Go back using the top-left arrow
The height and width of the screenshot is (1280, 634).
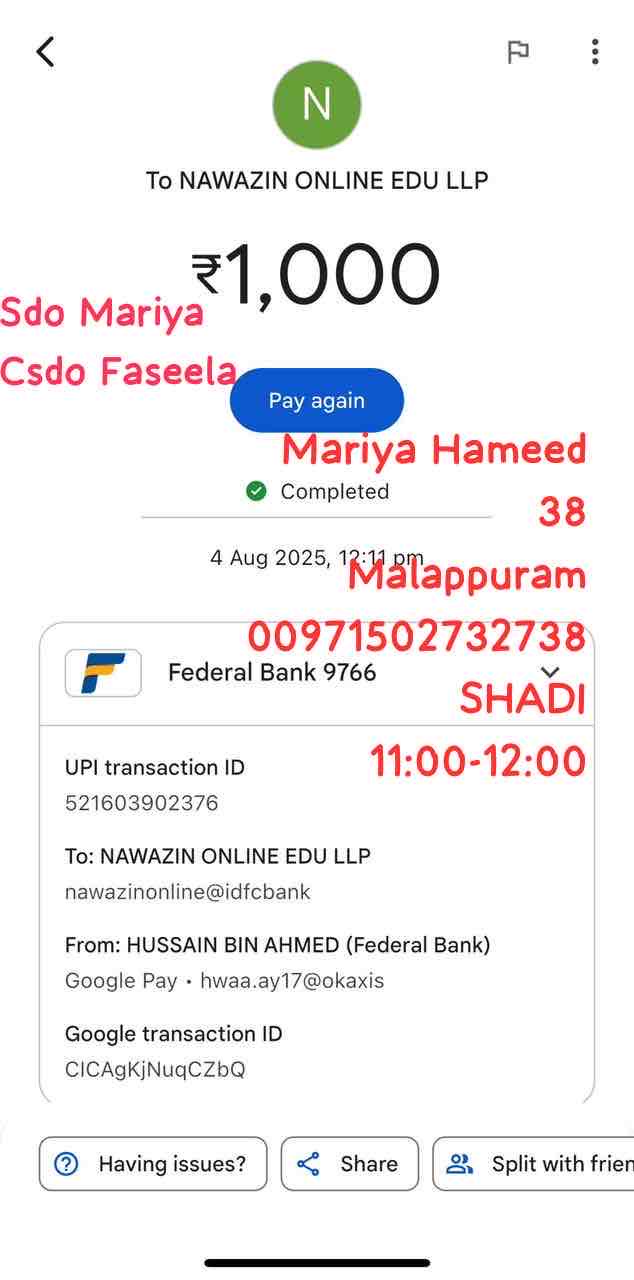45,52
